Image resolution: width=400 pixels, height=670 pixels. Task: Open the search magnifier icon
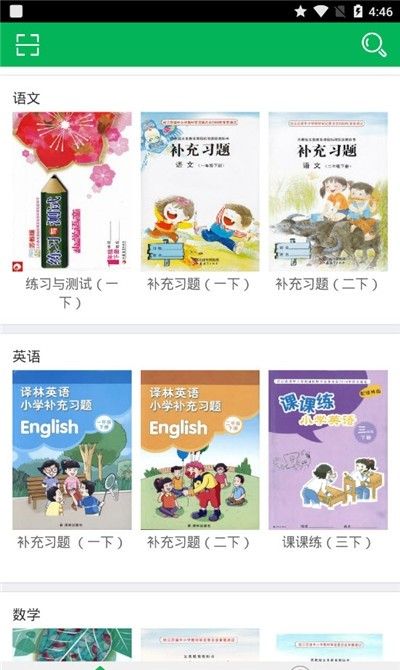point(374,45)
